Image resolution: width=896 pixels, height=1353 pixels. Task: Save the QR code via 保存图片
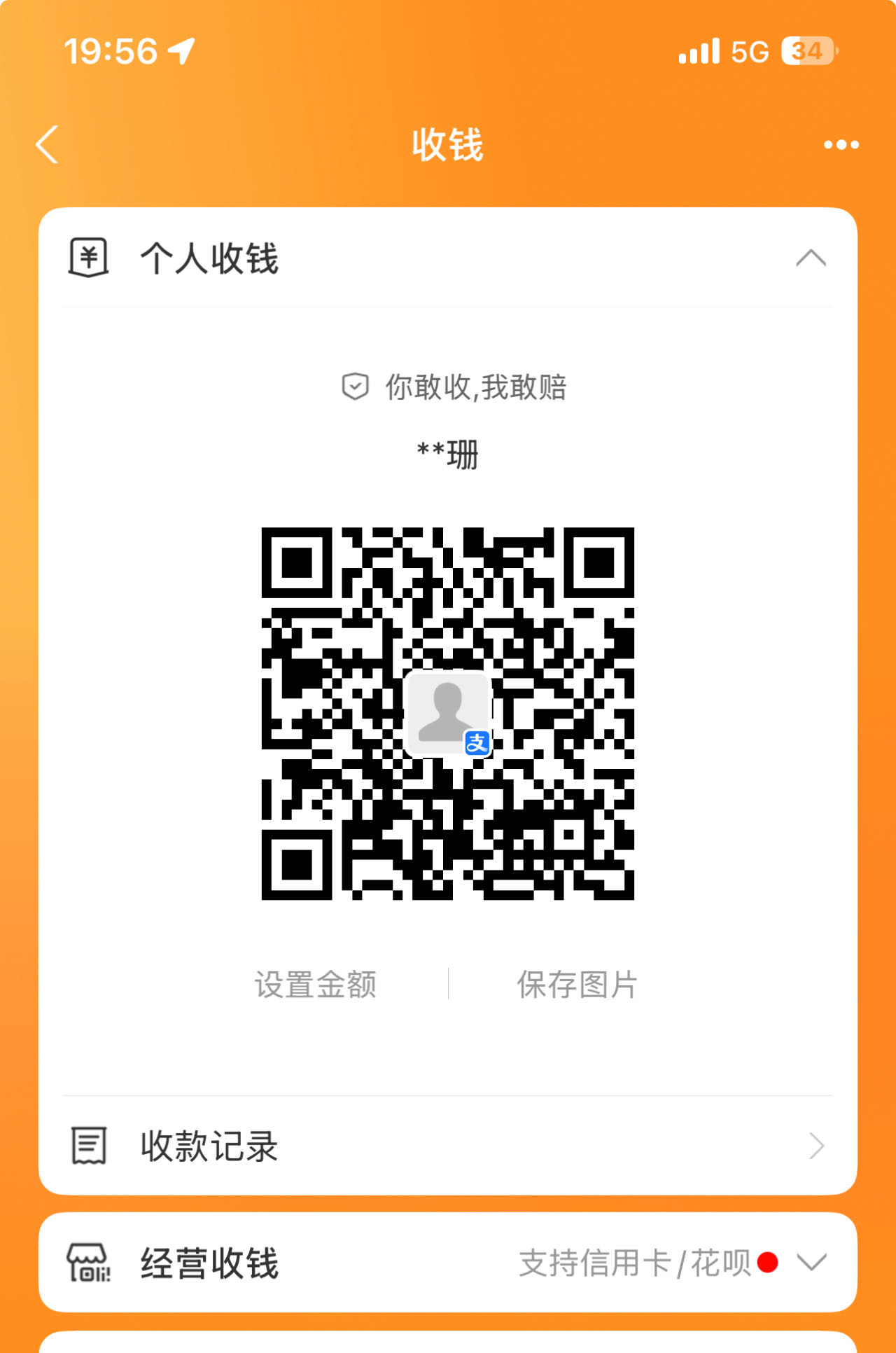pyautogui.click(x=577, y=984)
